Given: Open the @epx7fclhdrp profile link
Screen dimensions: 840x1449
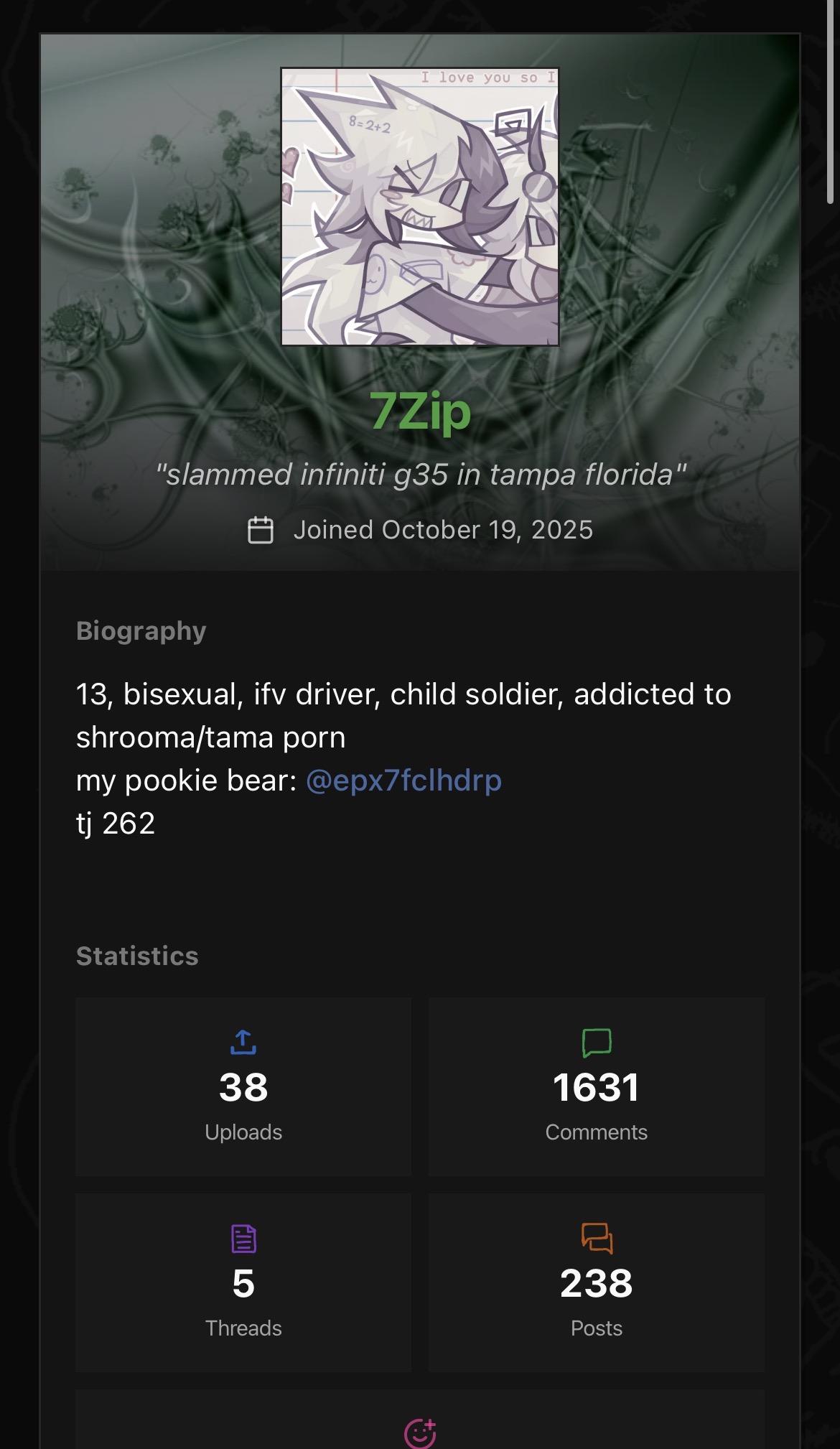Looking at the screenshot, I should point(403,781).
